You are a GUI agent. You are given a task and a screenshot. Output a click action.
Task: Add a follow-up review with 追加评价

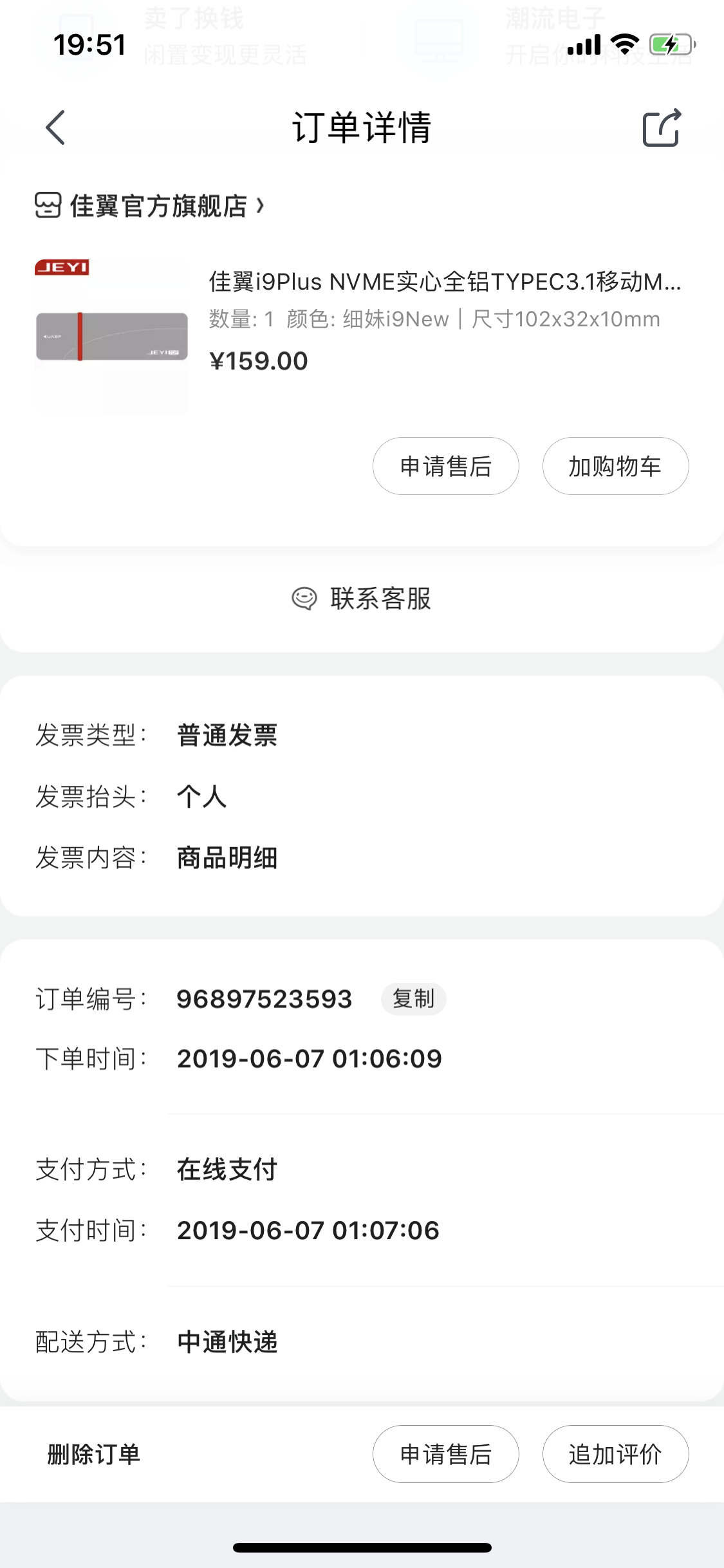point(615,1454)
